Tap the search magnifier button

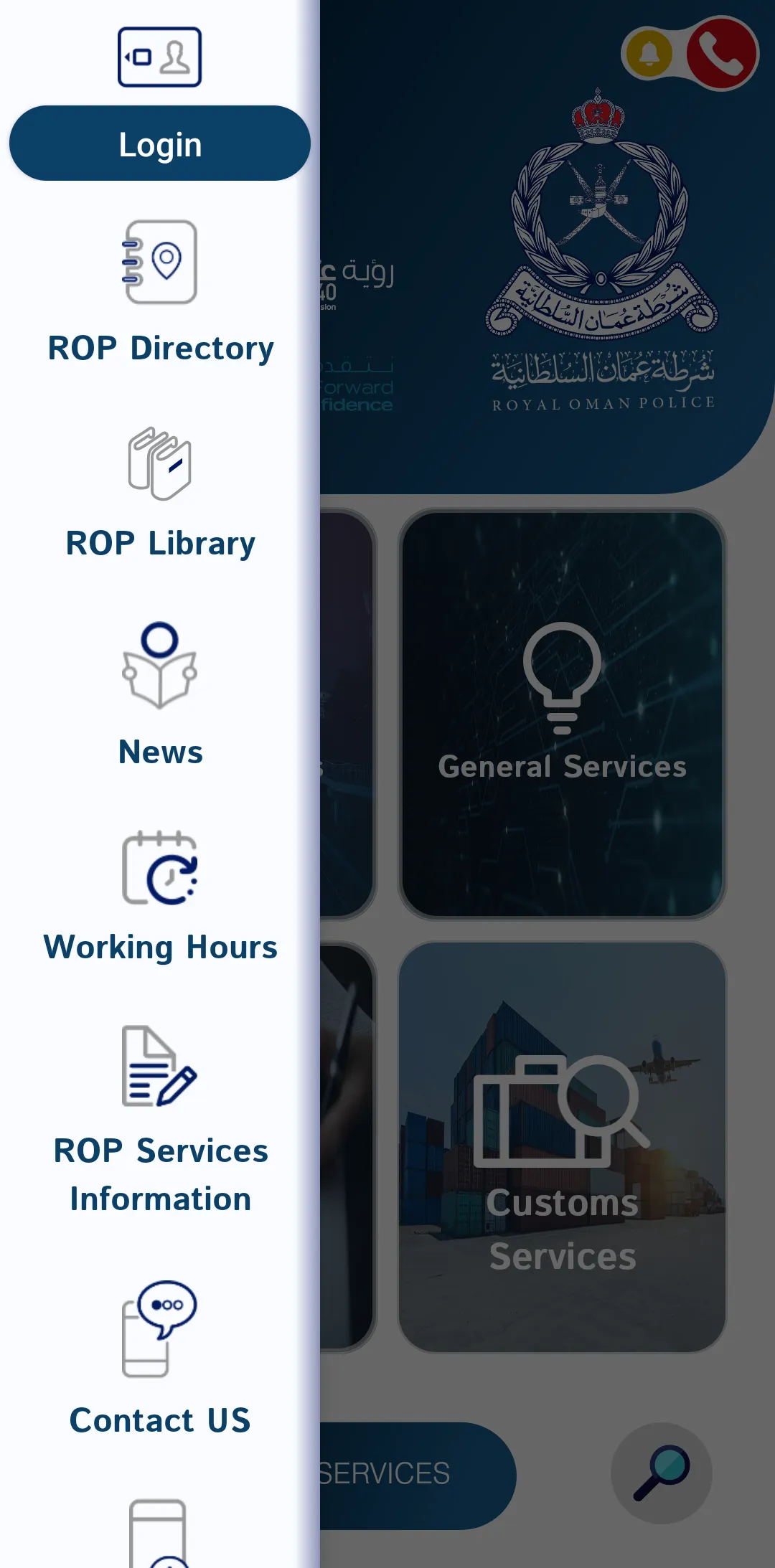pyautogui.click(x=661, y=1473)
